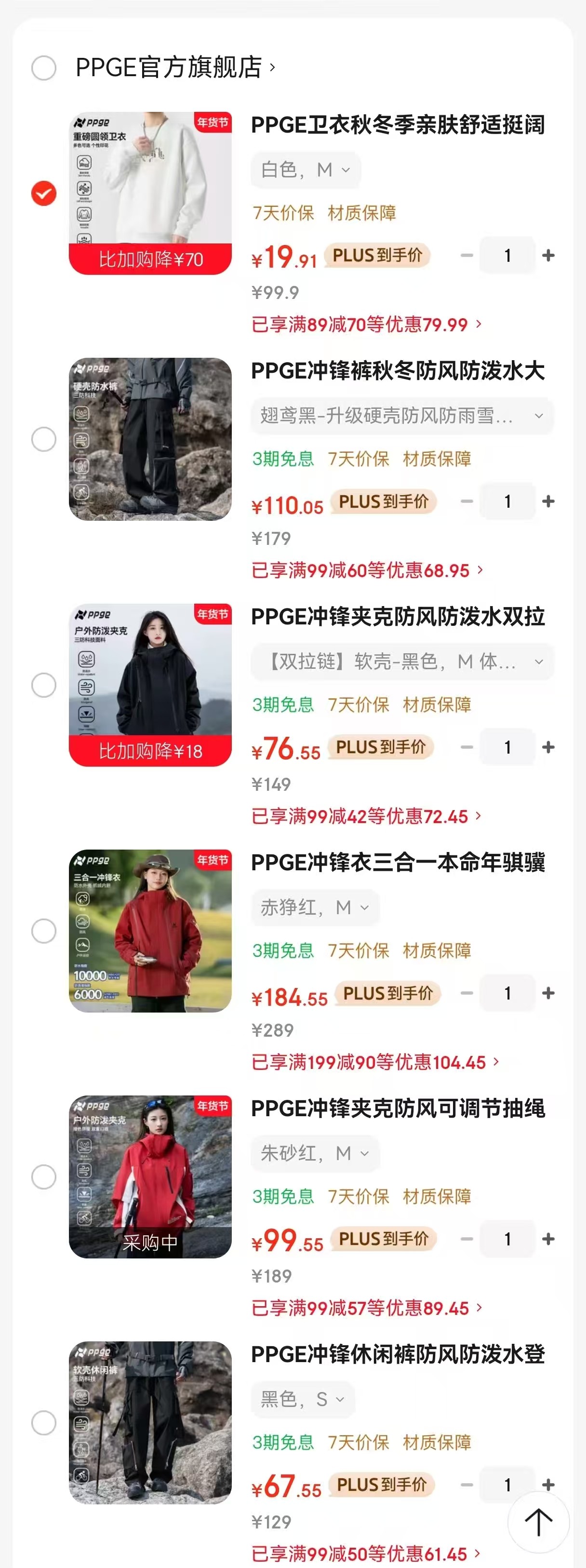Change the 黑色, S option of 休闲裤
The width and height of the screenshot is (586, 1568).
coord(303,1399)
